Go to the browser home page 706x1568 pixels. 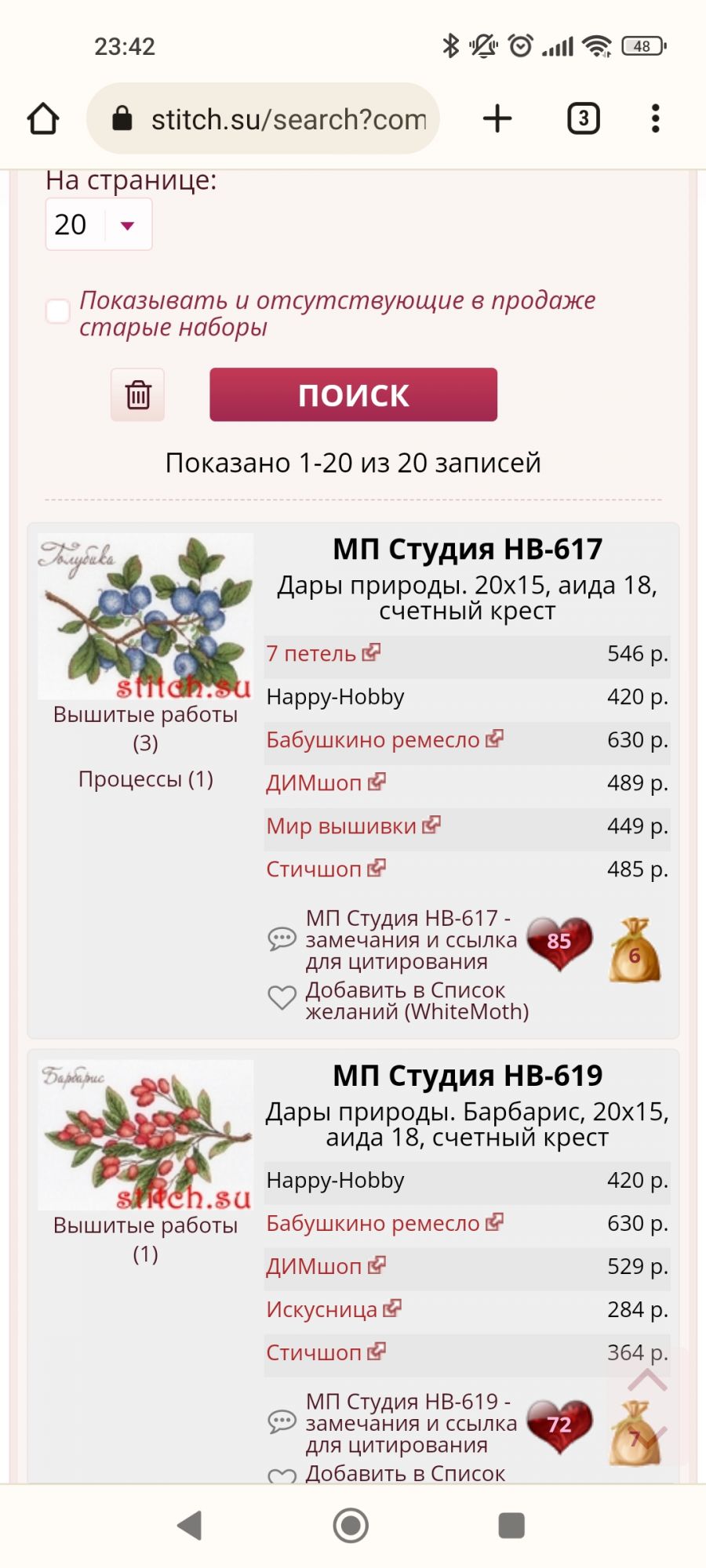point(43,119)
